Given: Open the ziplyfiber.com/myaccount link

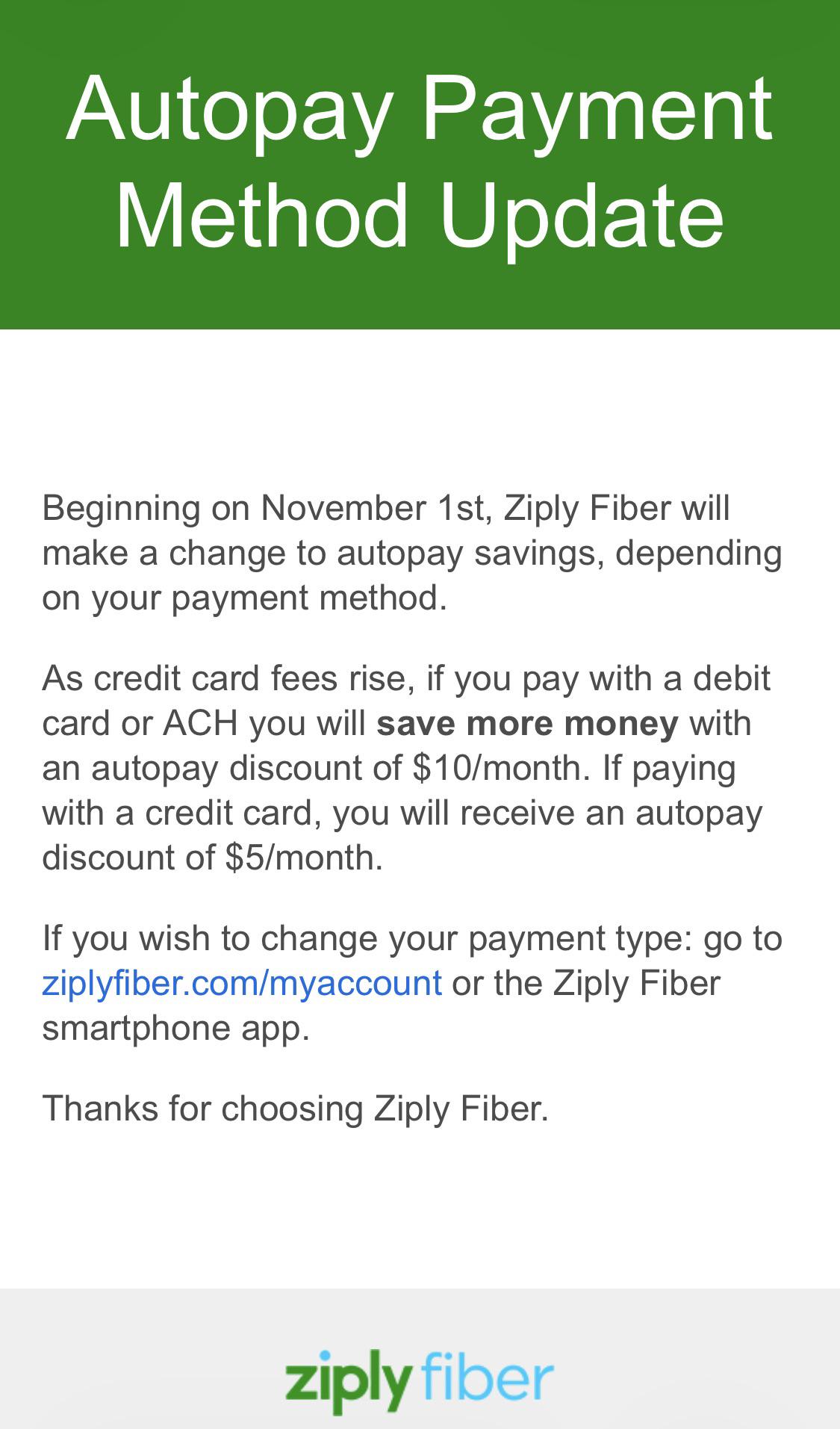Looking at the screenshot, I should pyautogui.click(x=242, y=983).
